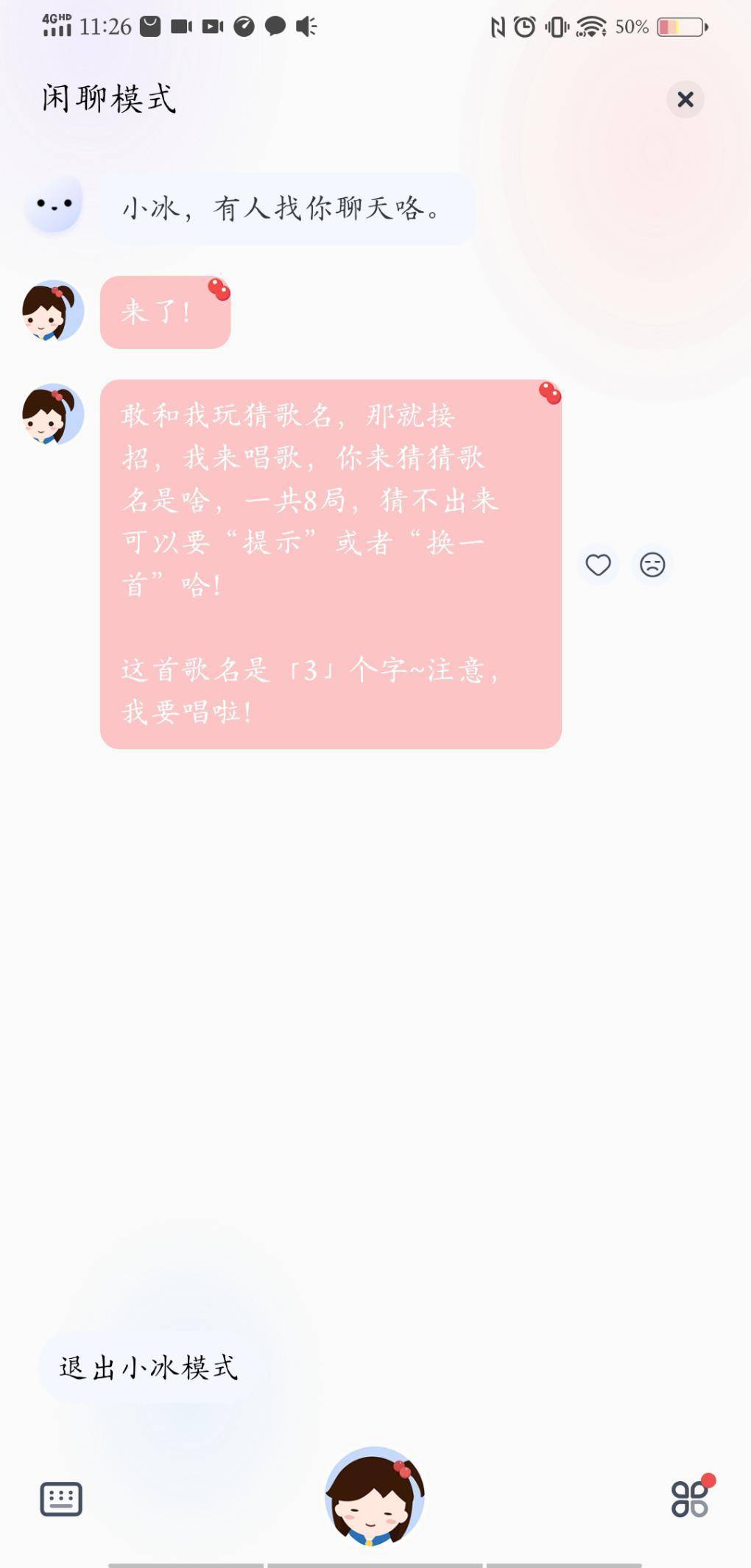Tap Xiaoice's girl avatar beside 来了!
This screenshot has width=751, height=1568.
pyautogui.click(x=53, y=311)
